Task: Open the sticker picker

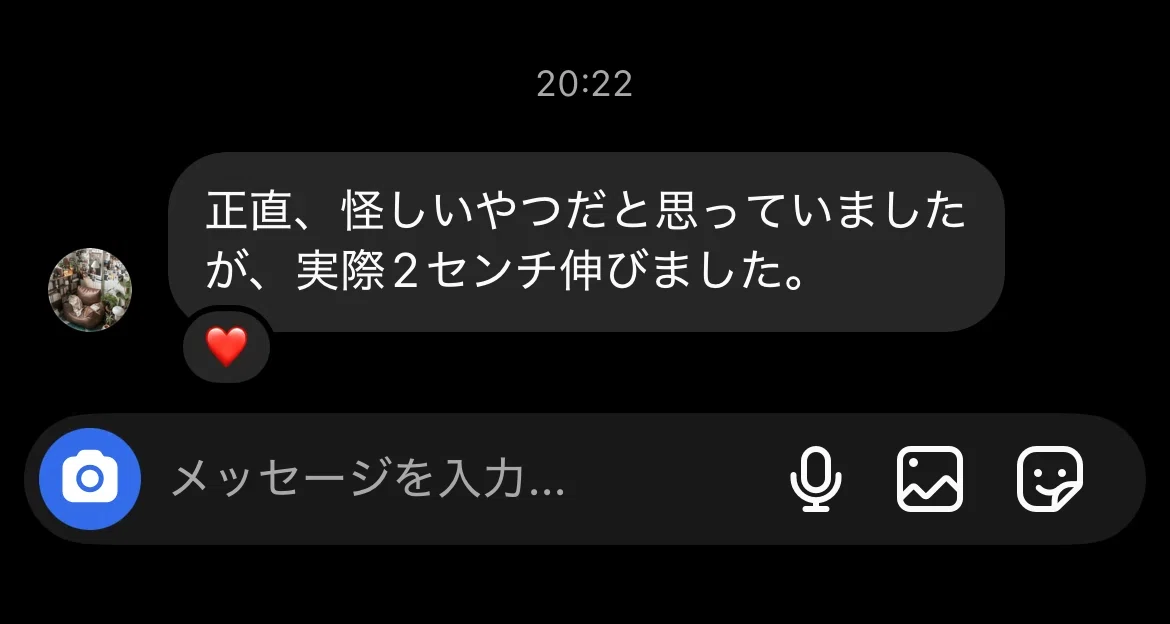Action: pyautogui.click(x=1049, y=479)
